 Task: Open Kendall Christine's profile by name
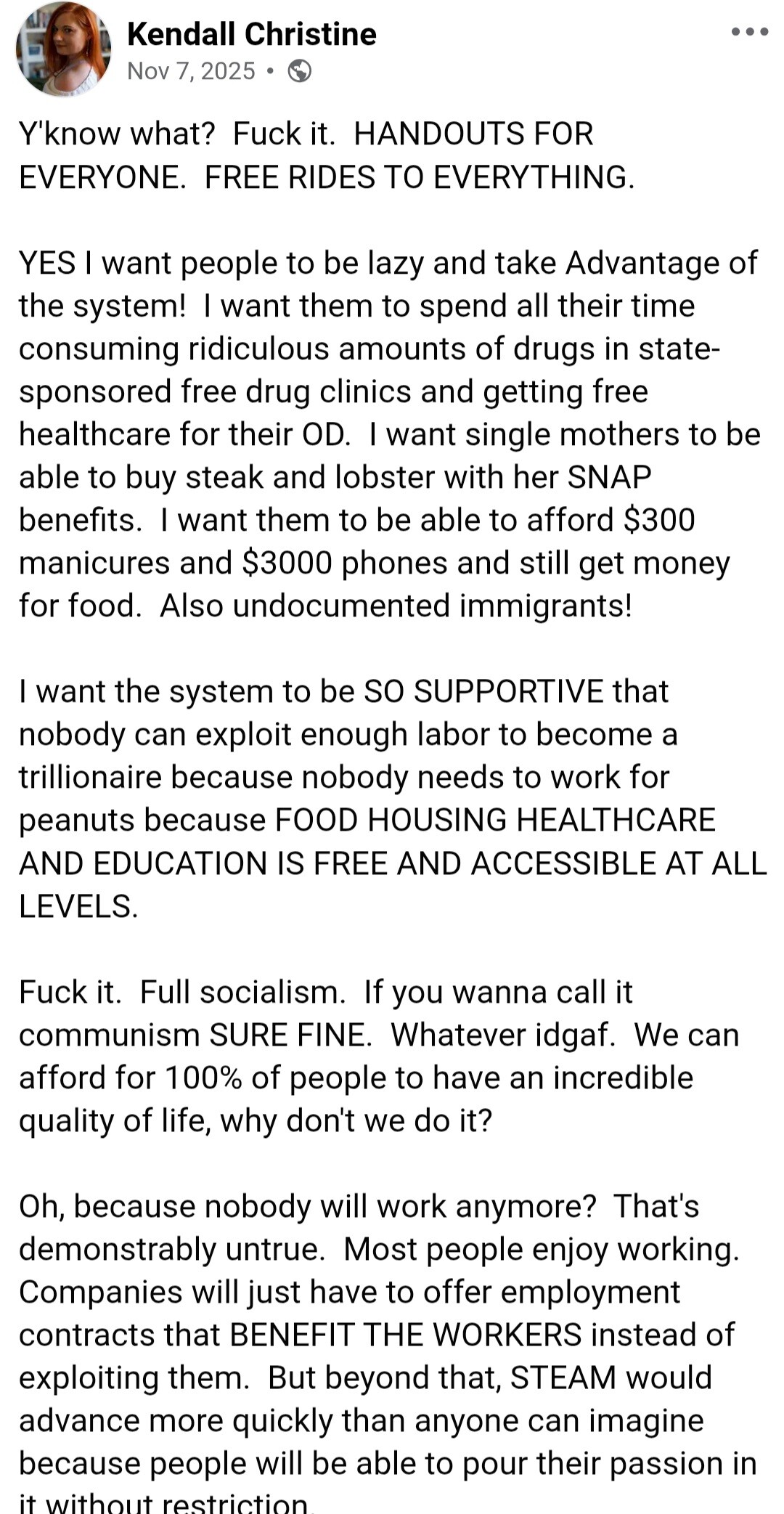tap(251, 34)
